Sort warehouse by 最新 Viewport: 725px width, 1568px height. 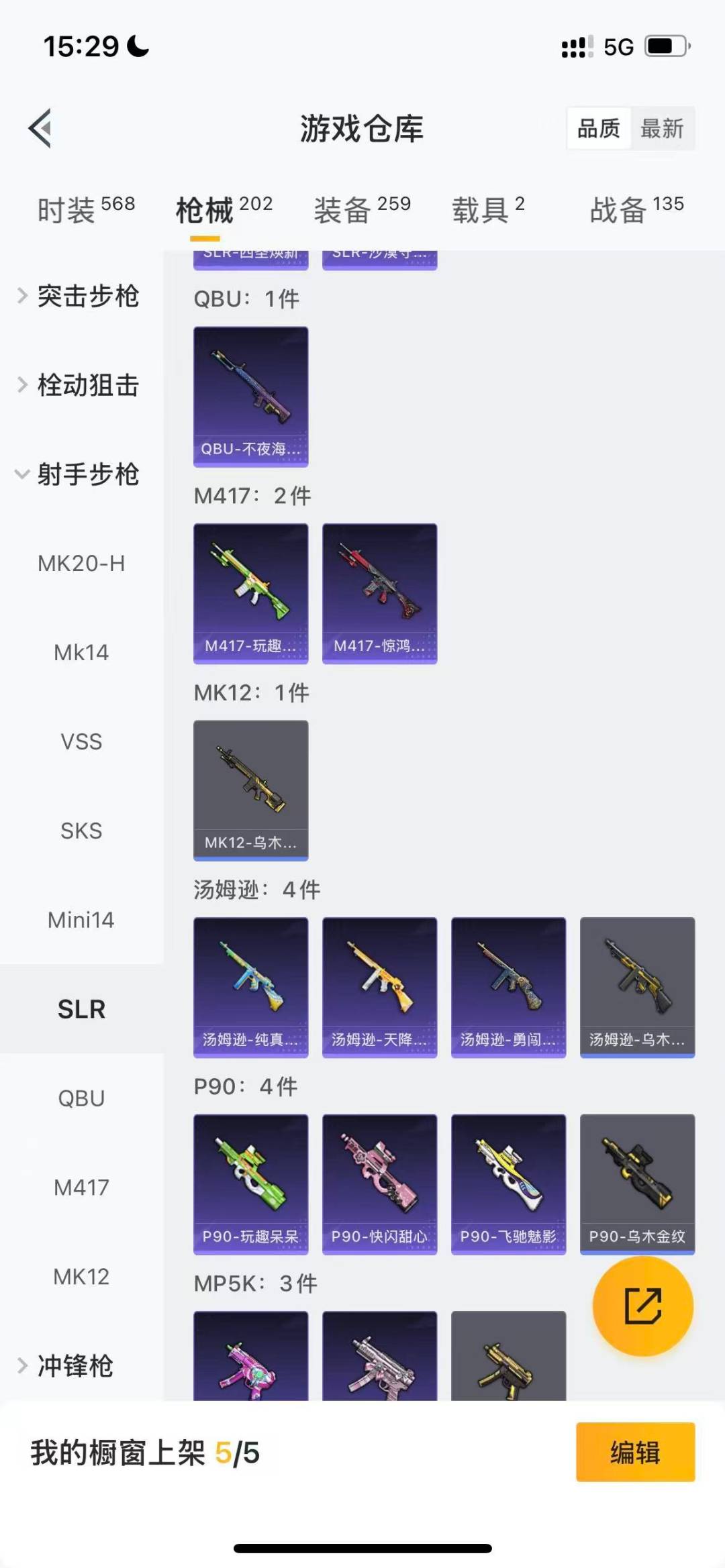662,128
